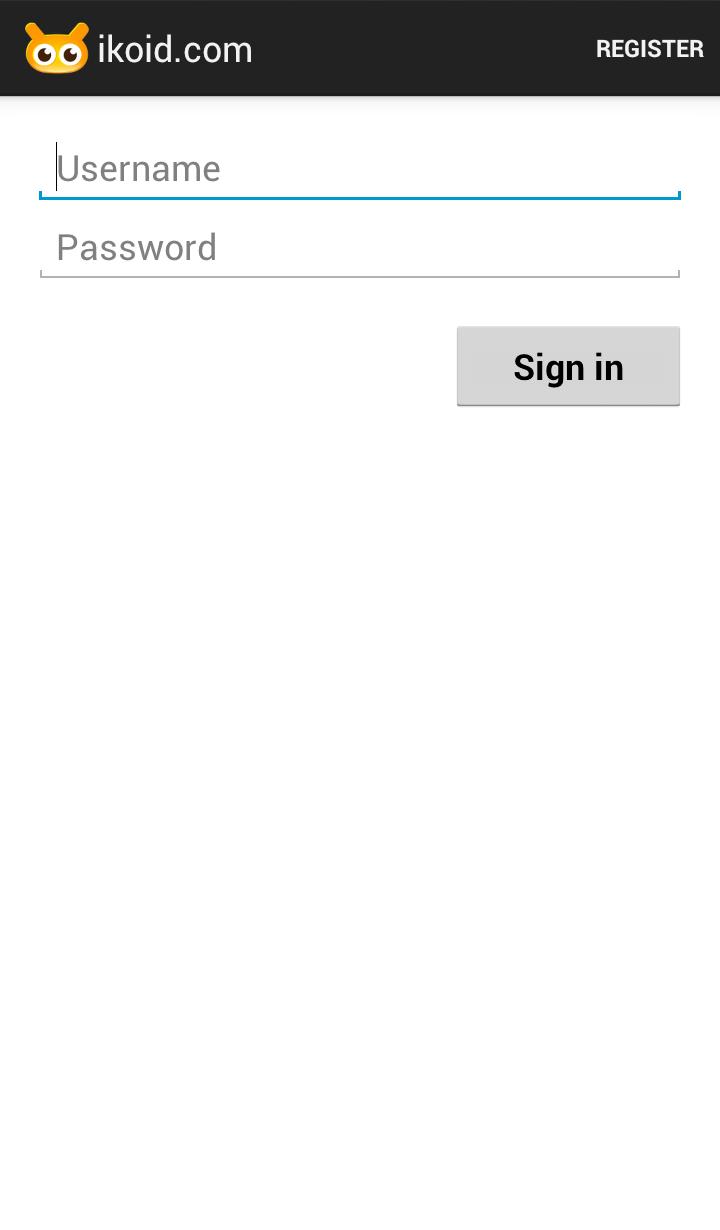This screenshot has height=1230, width=720.
Task: Focus the Username text field
Action: [x=360, y=169]
